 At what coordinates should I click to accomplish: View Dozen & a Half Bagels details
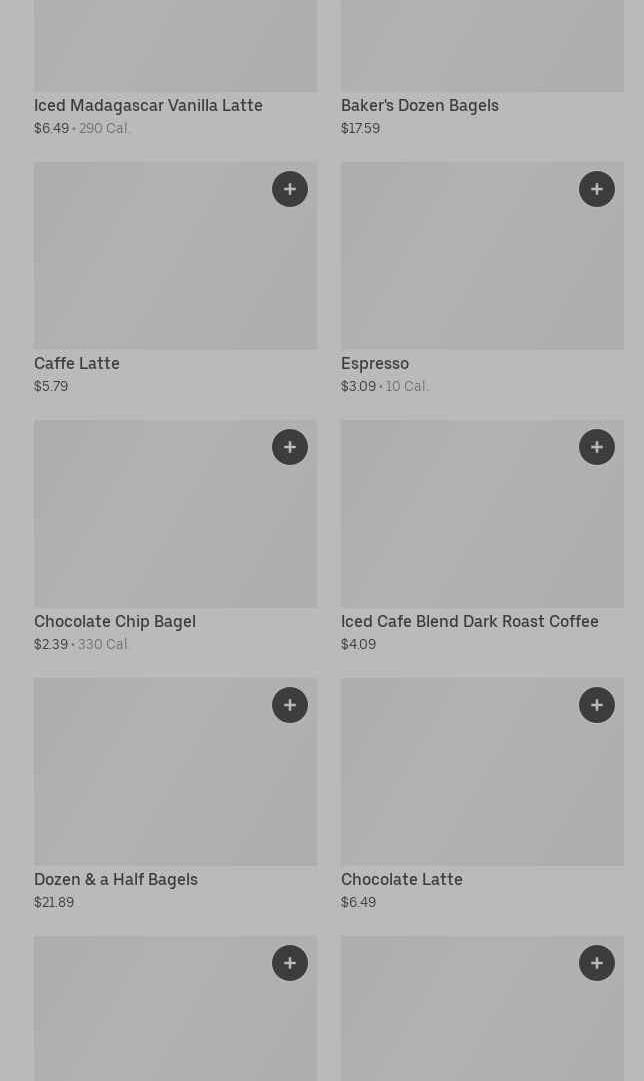click(150, 790)
